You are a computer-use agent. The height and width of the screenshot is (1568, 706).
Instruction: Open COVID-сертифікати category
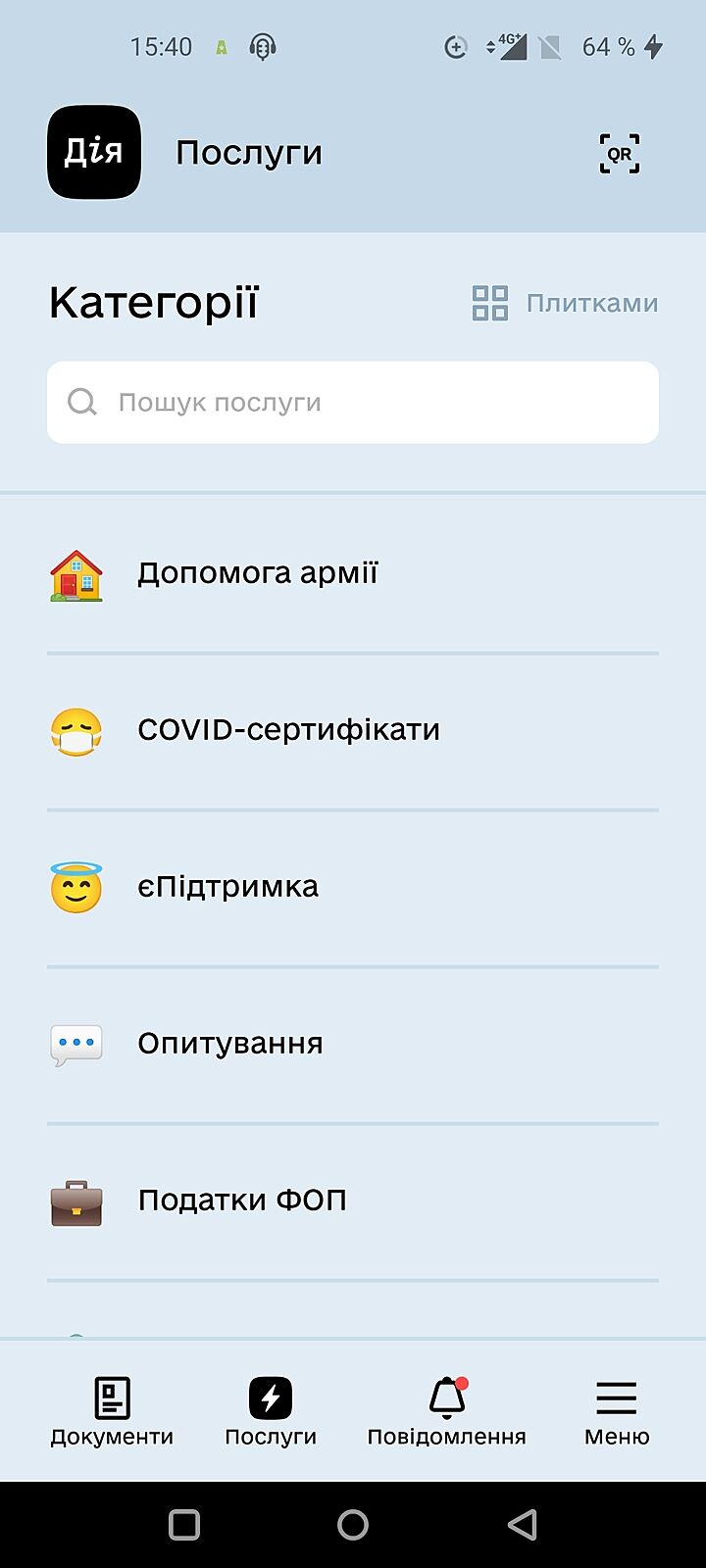(x=288, y=730)
